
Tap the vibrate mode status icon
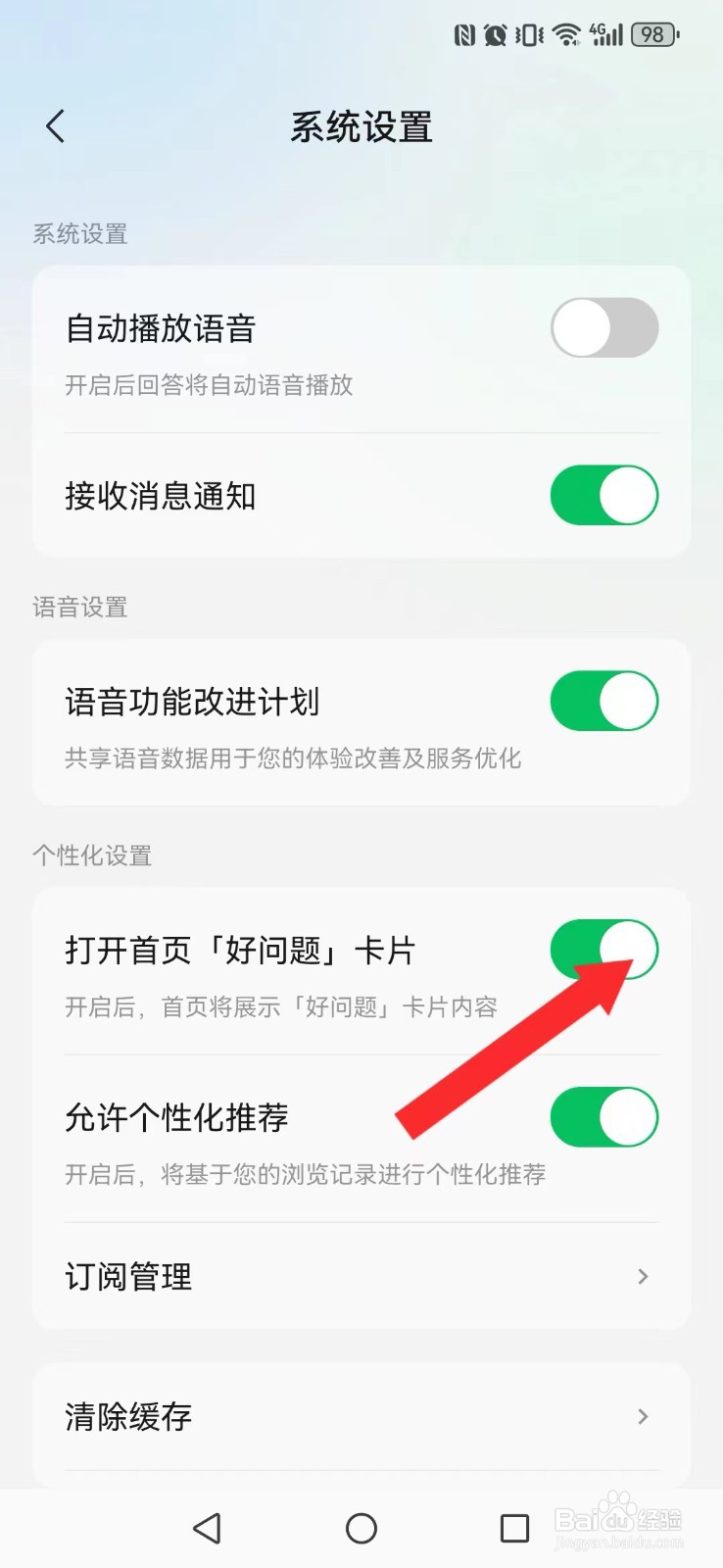(530, 34)
